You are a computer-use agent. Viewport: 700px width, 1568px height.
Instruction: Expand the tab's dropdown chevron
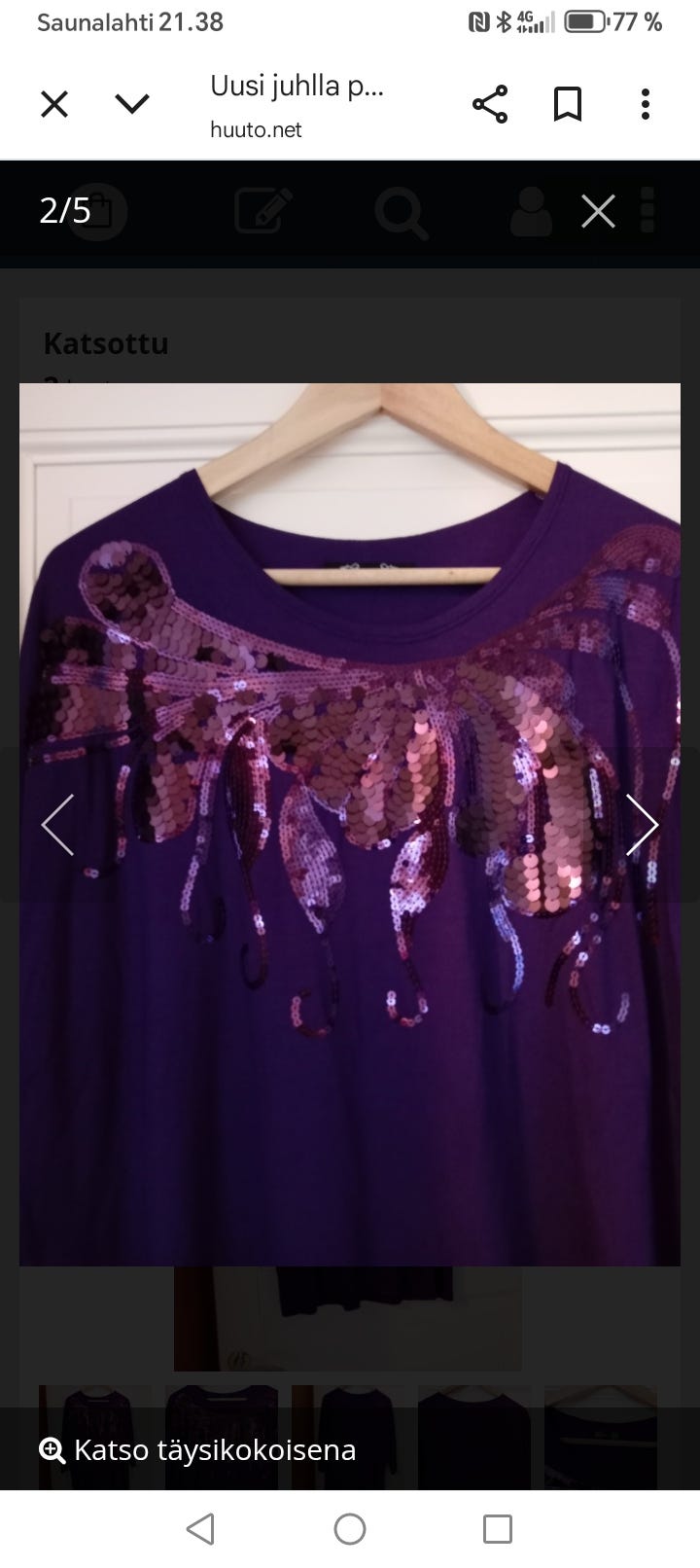[x=132, y=104]
